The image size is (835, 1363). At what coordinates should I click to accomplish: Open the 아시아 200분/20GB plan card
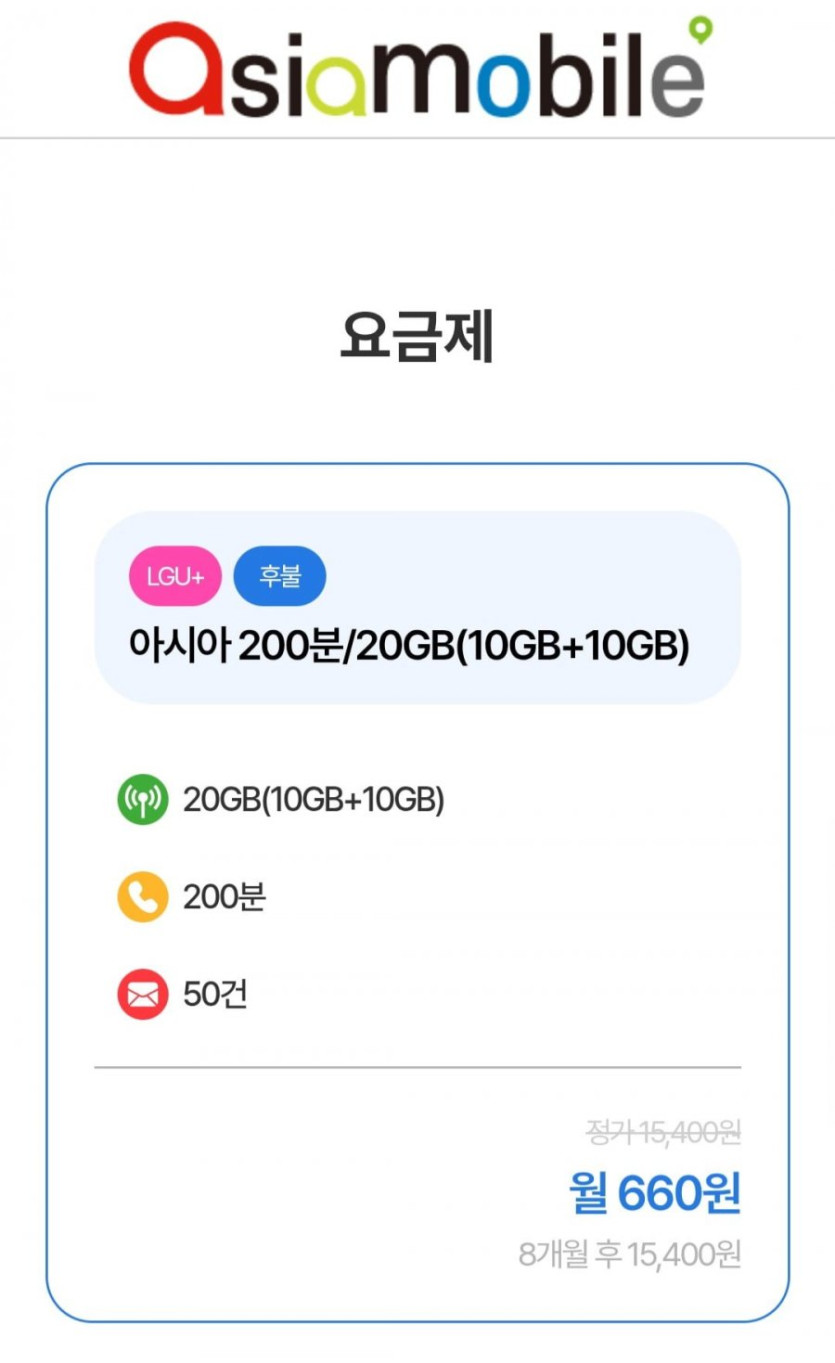click(x=417, y=893)
